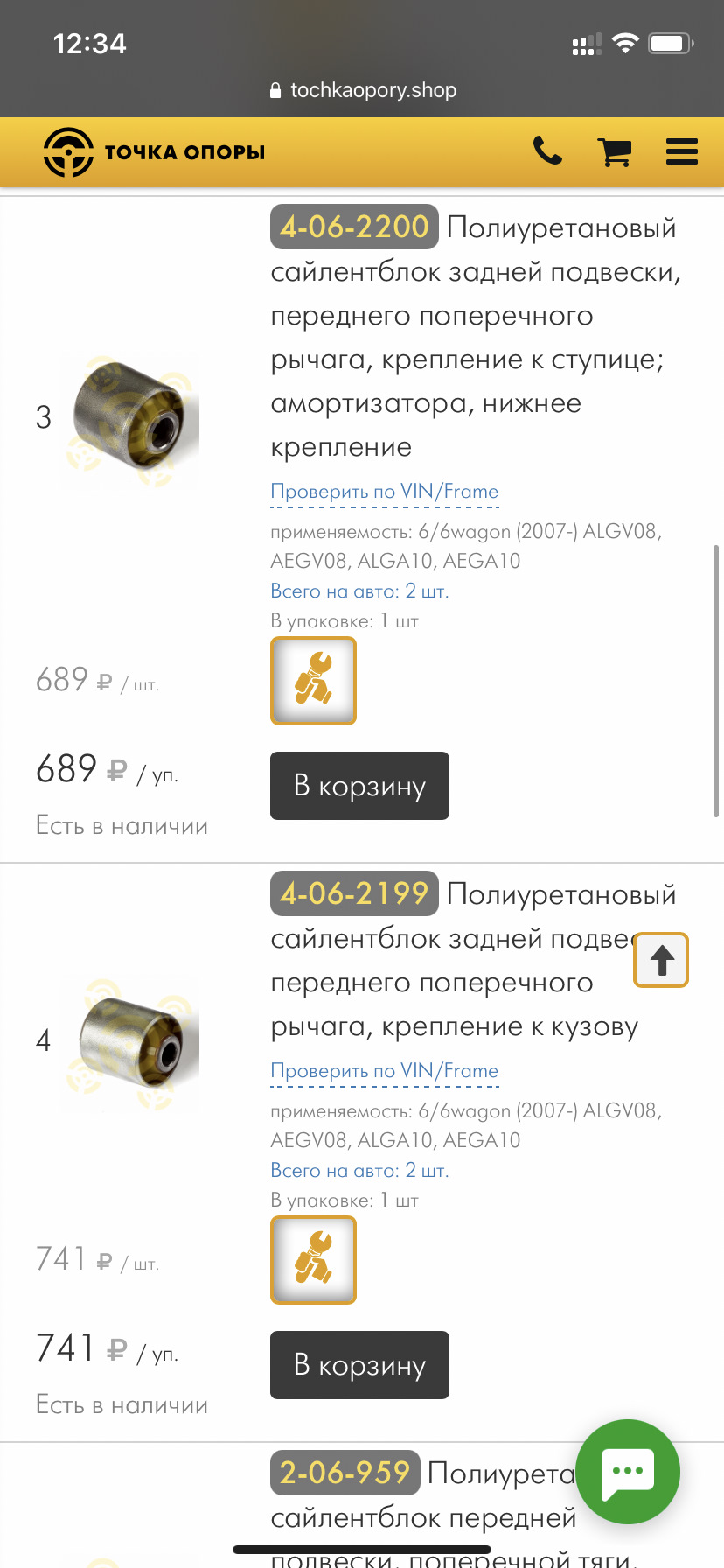Tap the Точка Опоры steering wheel logo
Screen dimensions: 724x1568
[x=67, y=151]
